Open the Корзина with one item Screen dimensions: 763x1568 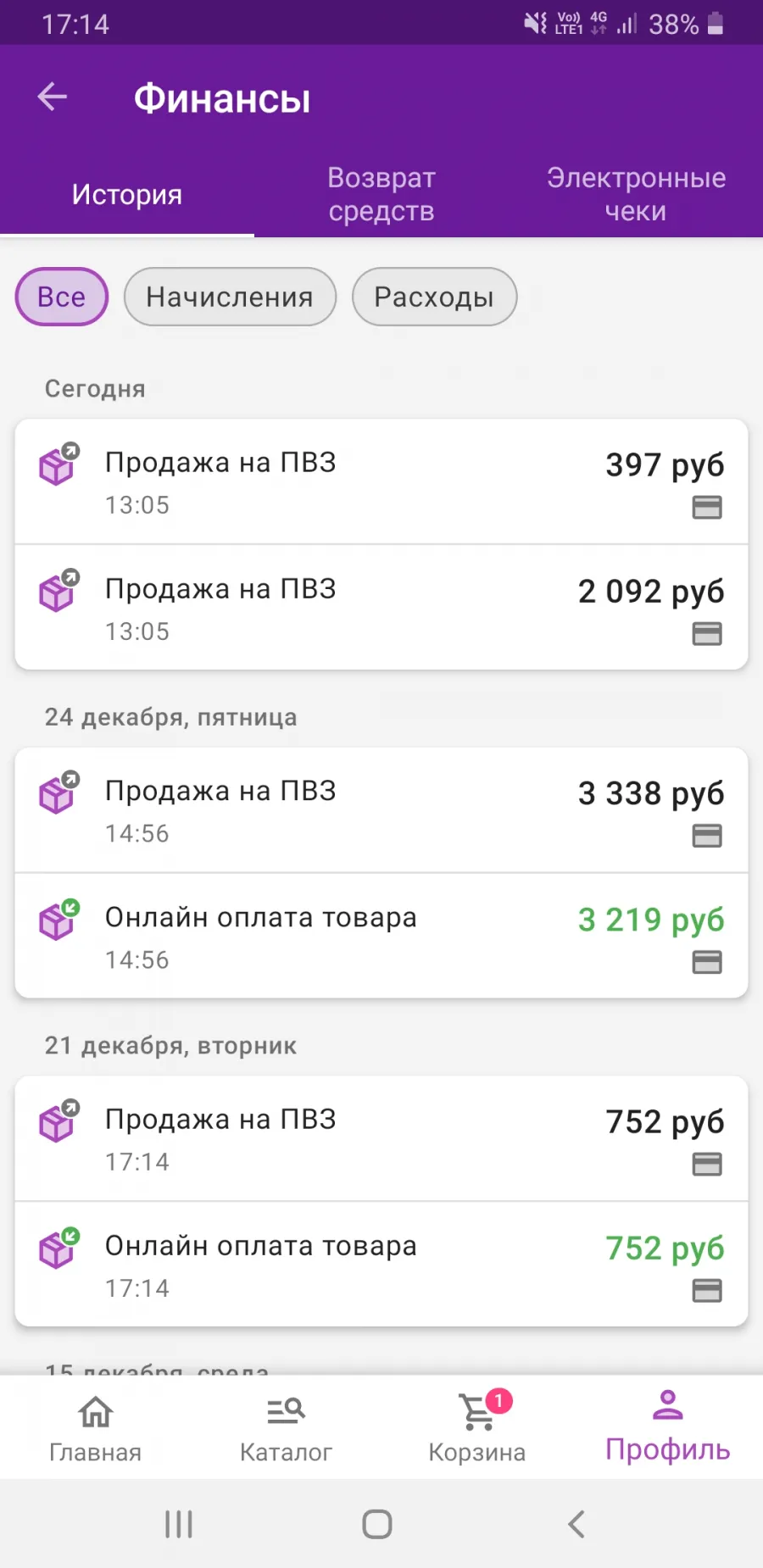476,1428
